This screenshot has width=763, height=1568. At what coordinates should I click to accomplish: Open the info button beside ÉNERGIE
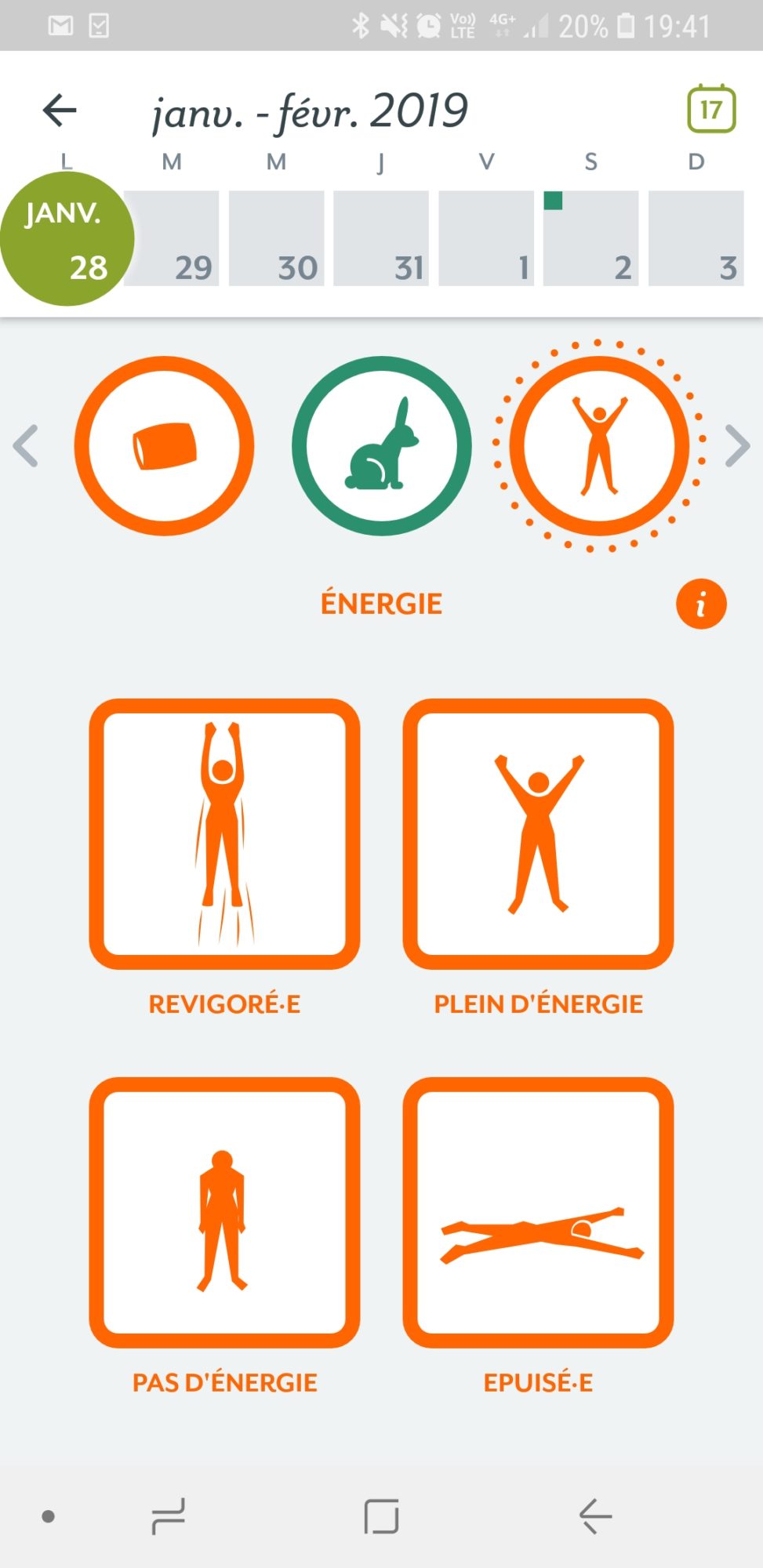pos(701,604)
